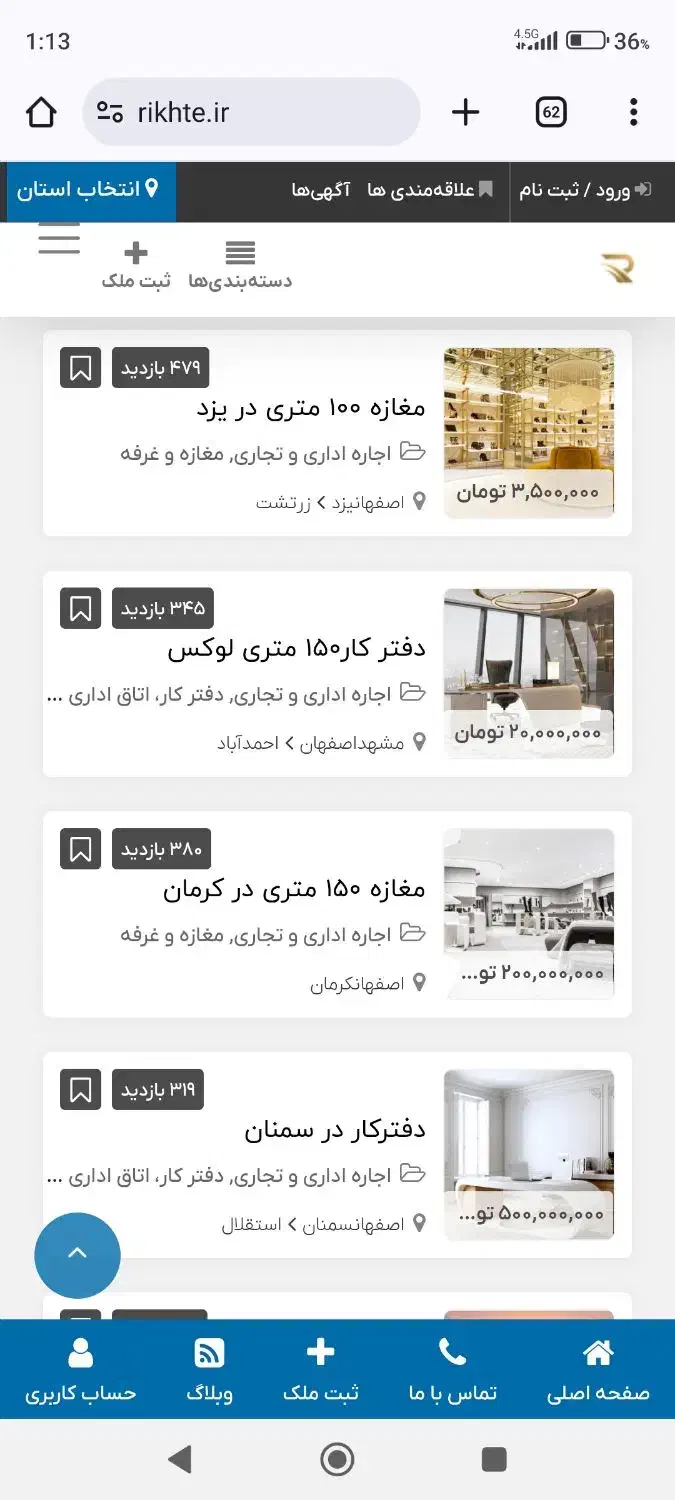Go to حساب کاربری account tab
Screen dimensions: 675x1500
click(80, 1371)
